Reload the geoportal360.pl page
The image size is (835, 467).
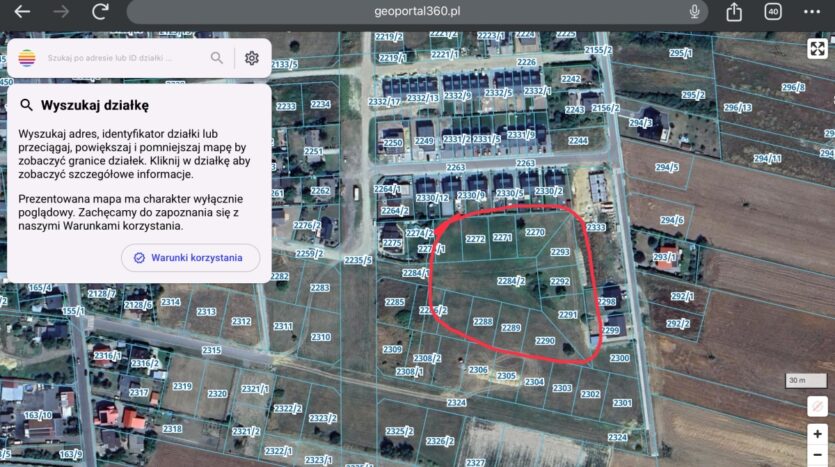pyautogui.click(x=100, y=12)
